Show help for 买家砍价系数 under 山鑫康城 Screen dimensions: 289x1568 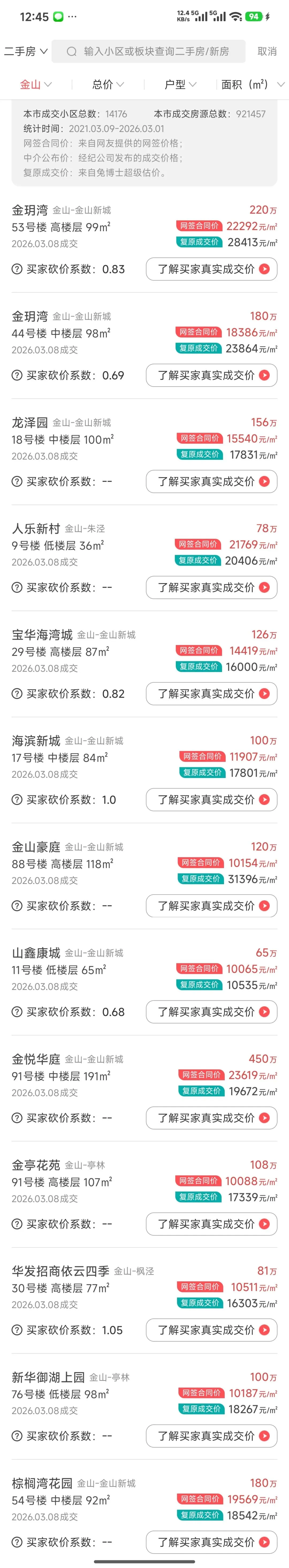(17, 1012)
